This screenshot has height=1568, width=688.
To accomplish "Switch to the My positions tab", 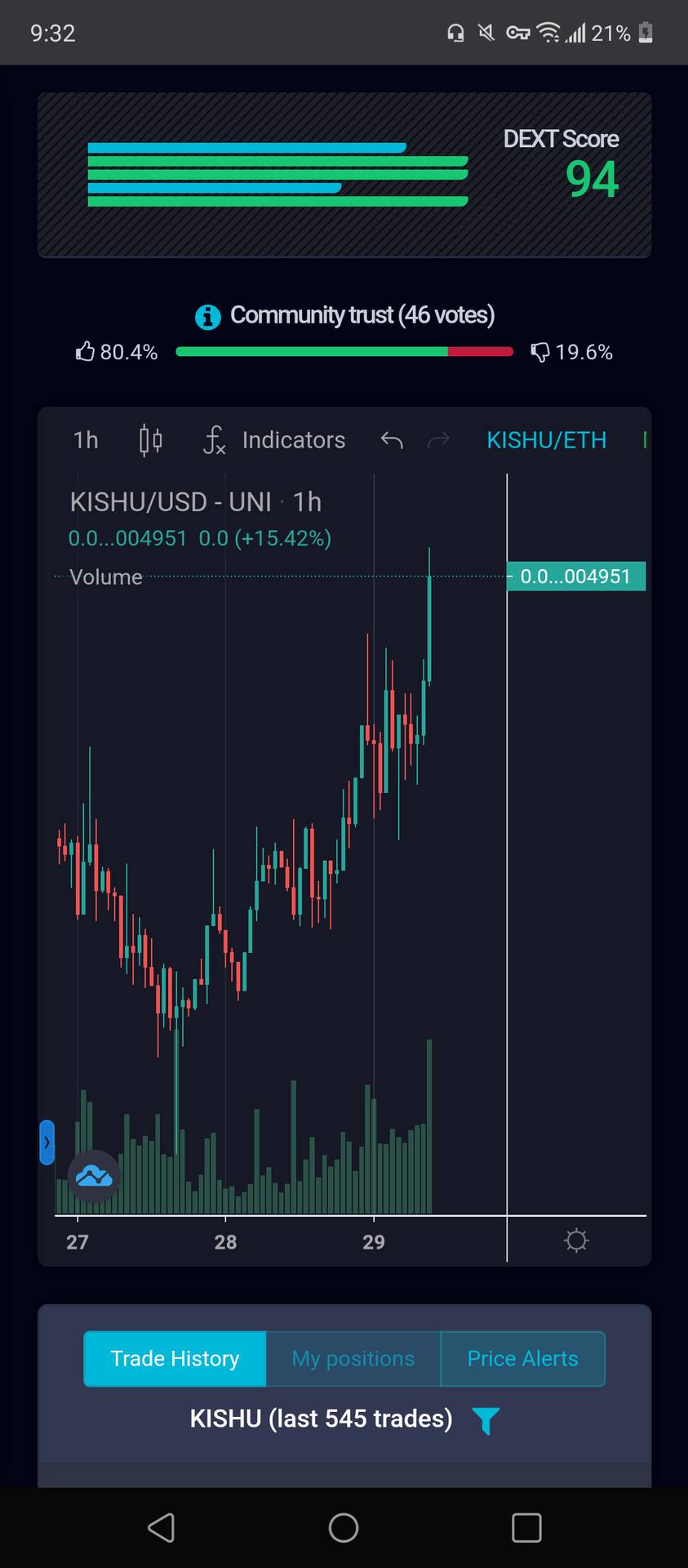I will point(353,1358).
